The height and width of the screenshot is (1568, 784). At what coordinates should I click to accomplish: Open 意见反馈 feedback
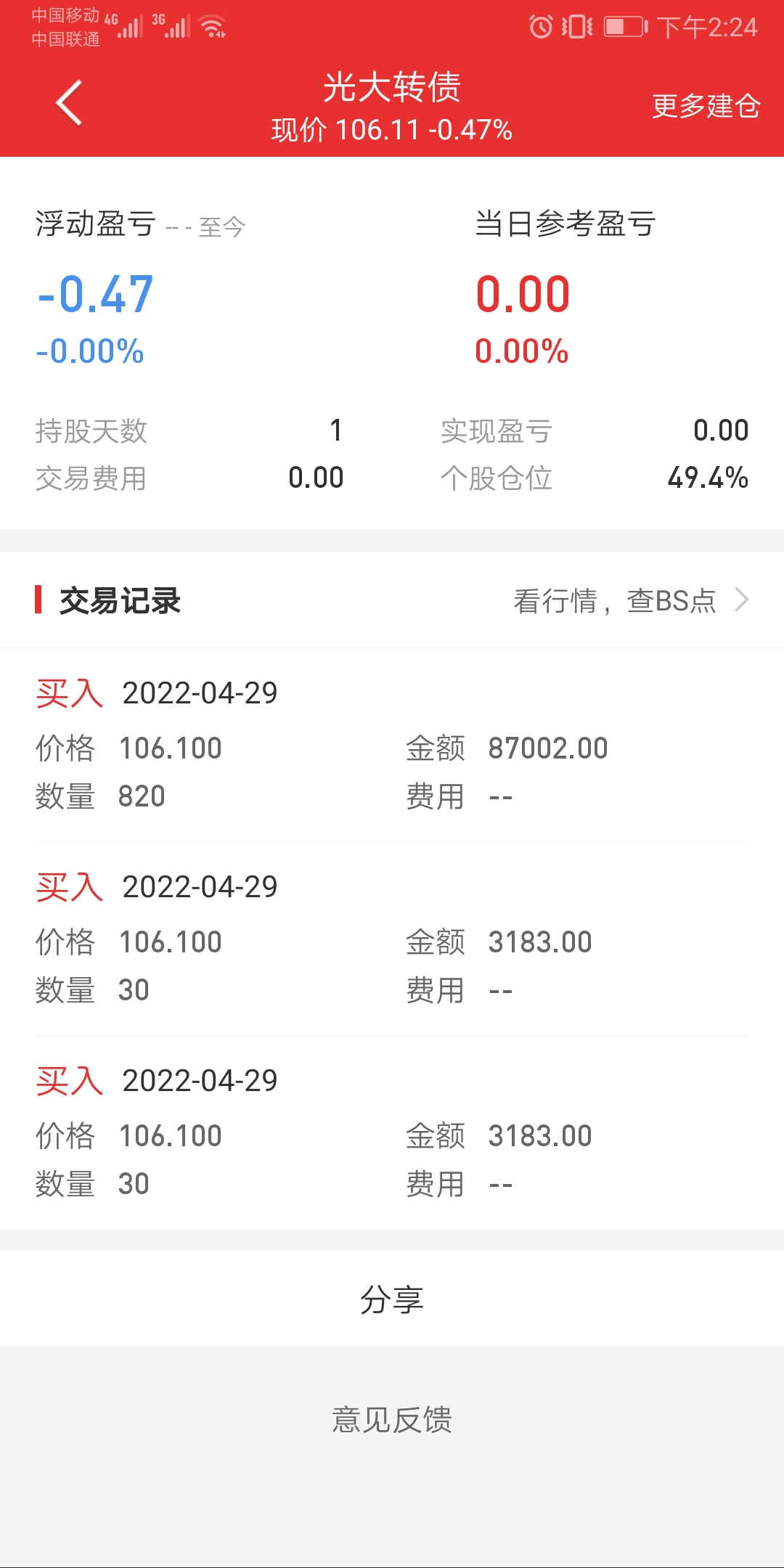pyautogui.click(x=392, y=1420)
